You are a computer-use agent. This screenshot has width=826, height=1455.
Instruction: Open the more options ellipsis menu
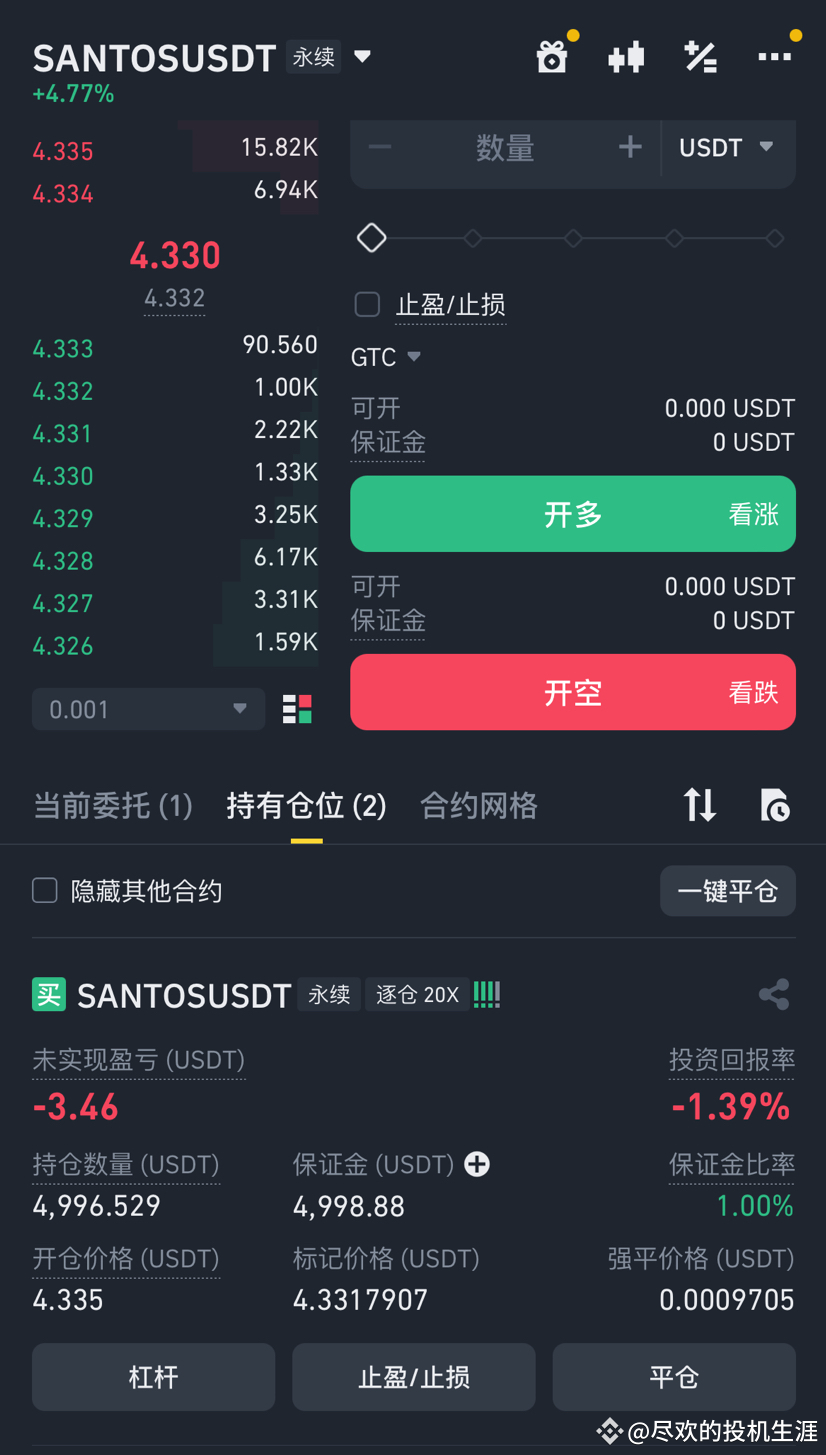point(774,57)
